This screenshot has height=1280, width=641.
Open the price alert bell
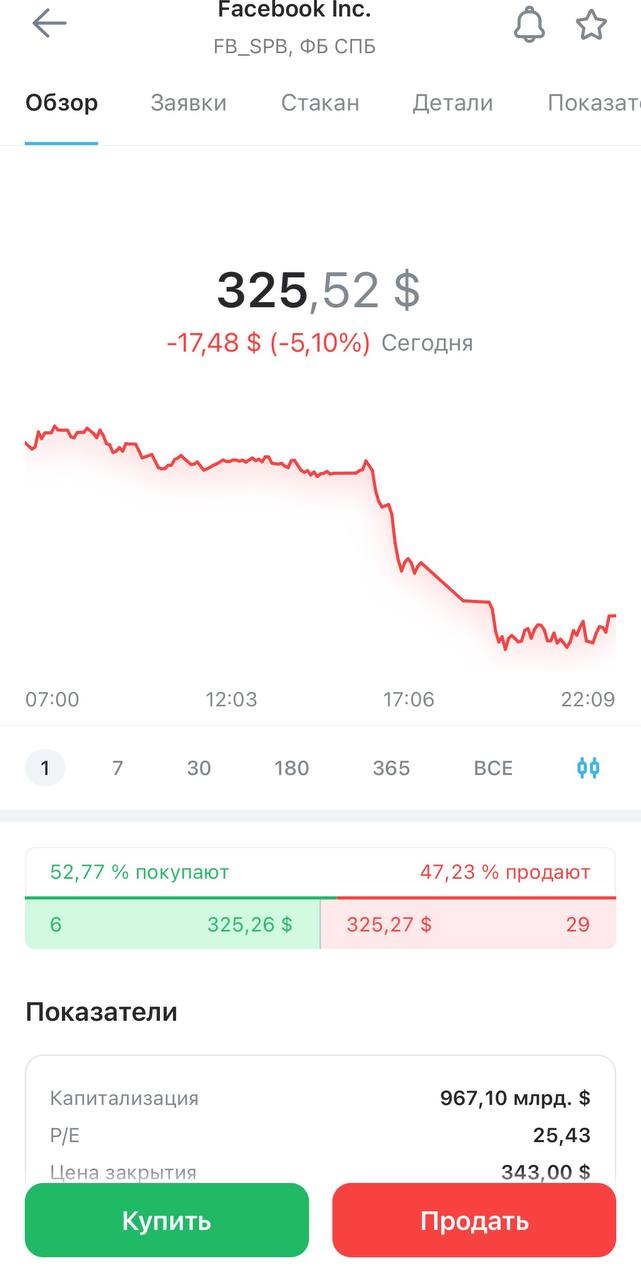coord(530,25)
